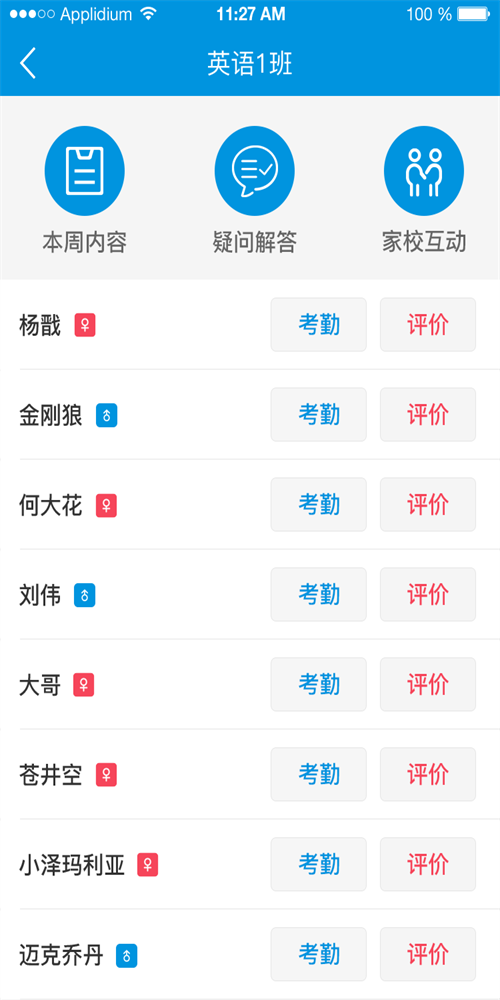The height and width of the screenshot is (1000, 500).
Task: Record 考勤 for 金刚狼
Action: pyautogui.click(x=319, y=415)
